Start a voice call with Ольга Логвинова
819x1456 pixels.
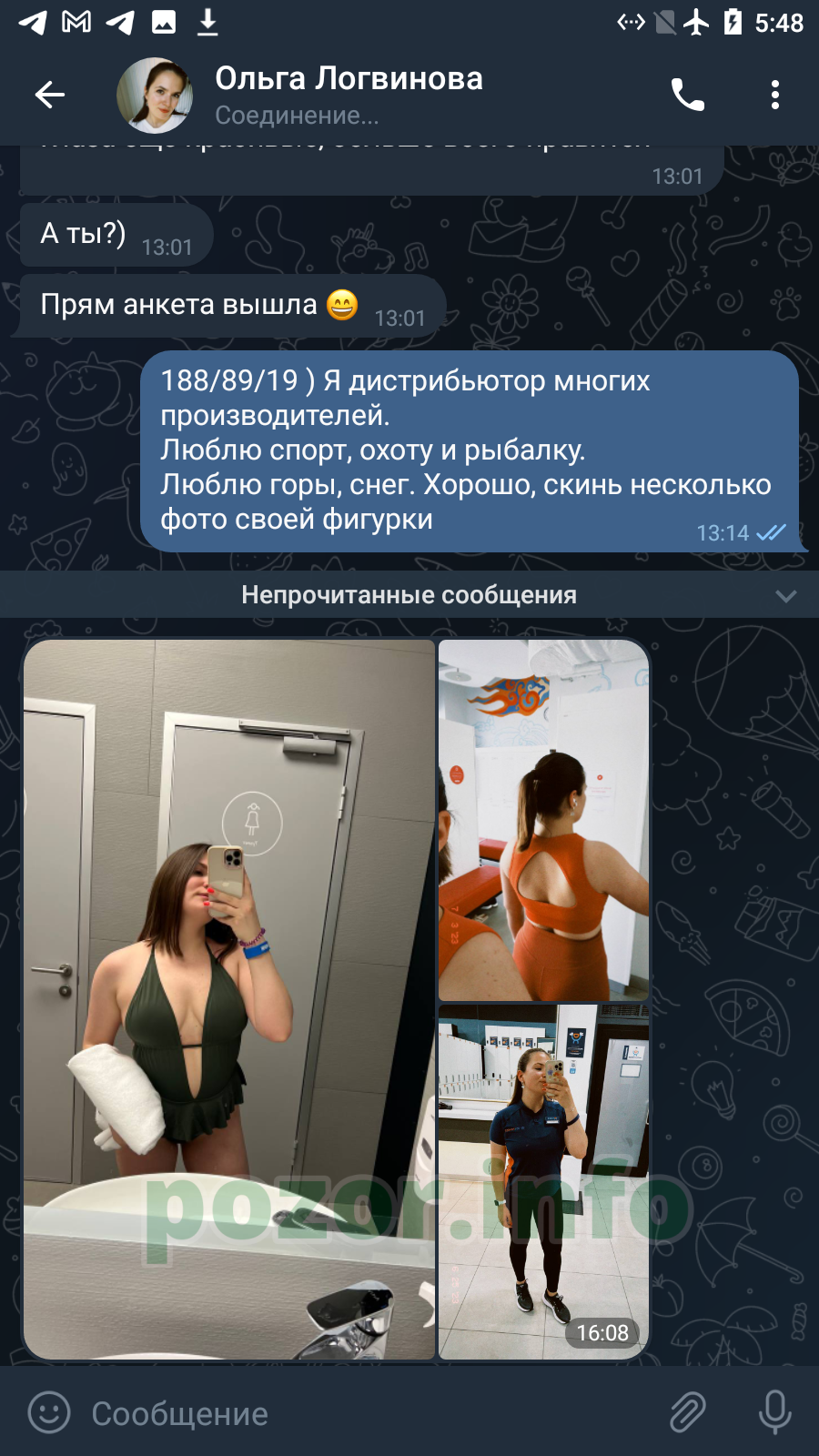click(688, 95)
